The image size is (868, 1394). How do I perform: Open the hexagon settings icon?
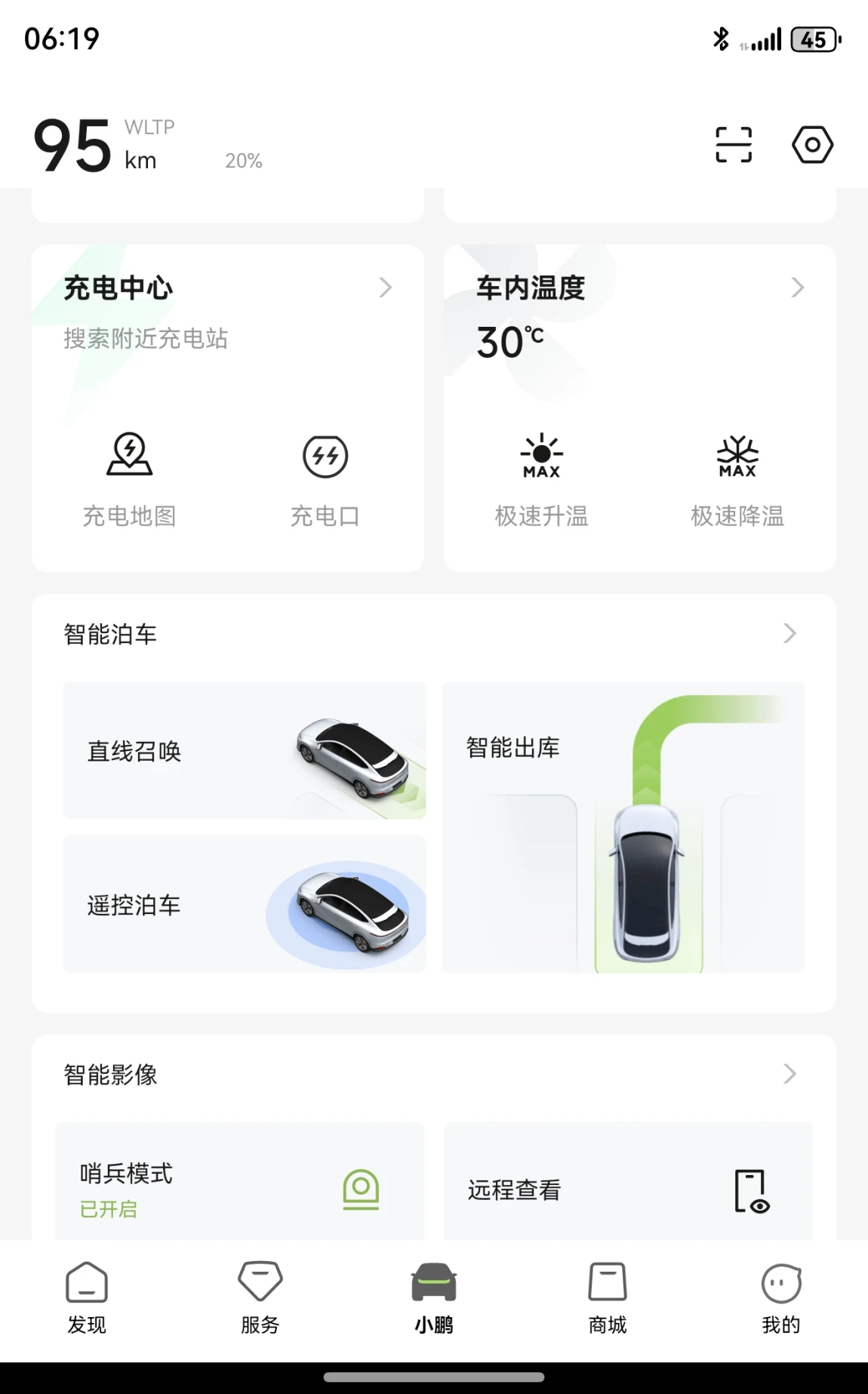click(812, 145)
